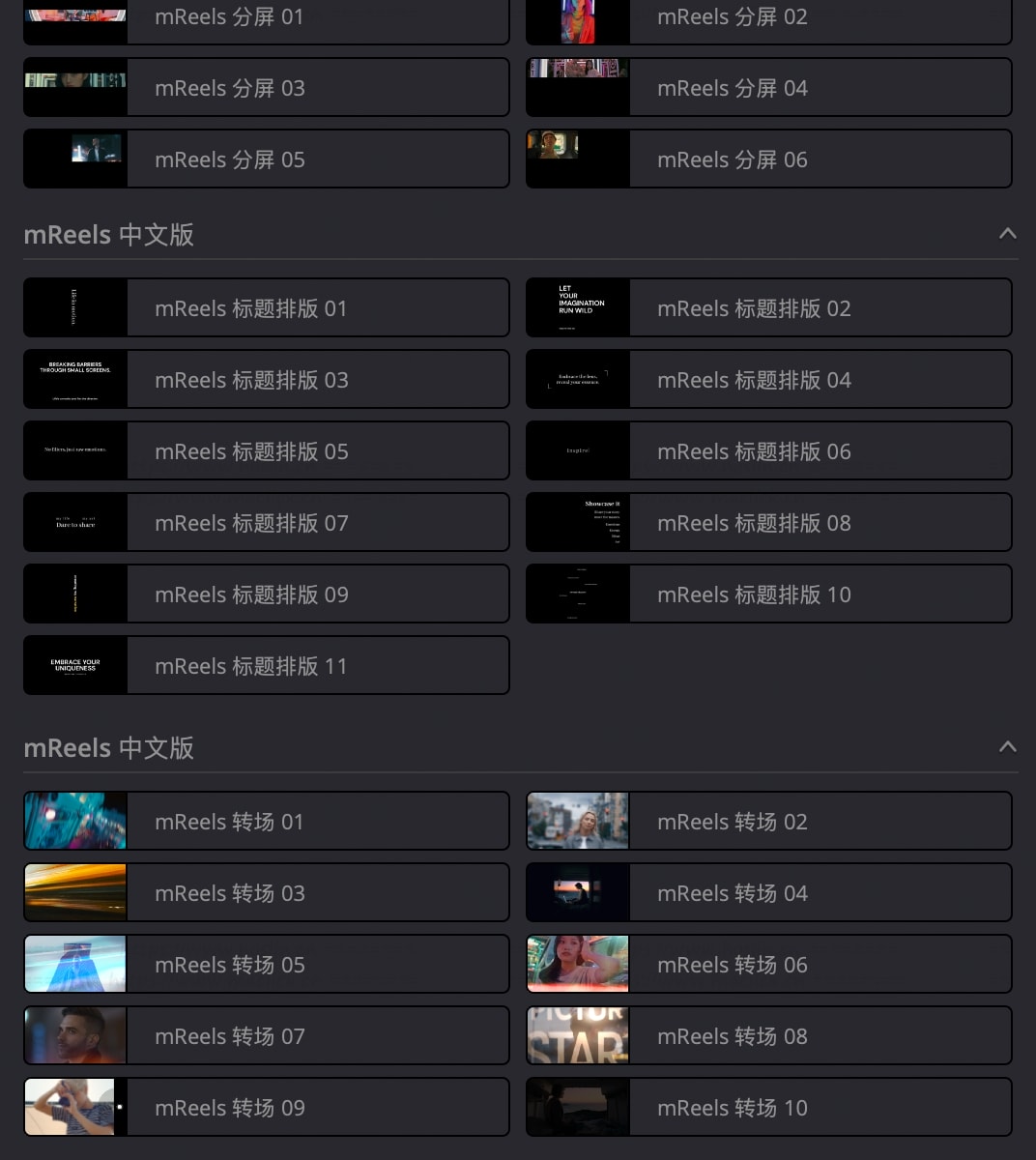
Task: Select mReels 转场 07
Action: [x=267, y=1036]
